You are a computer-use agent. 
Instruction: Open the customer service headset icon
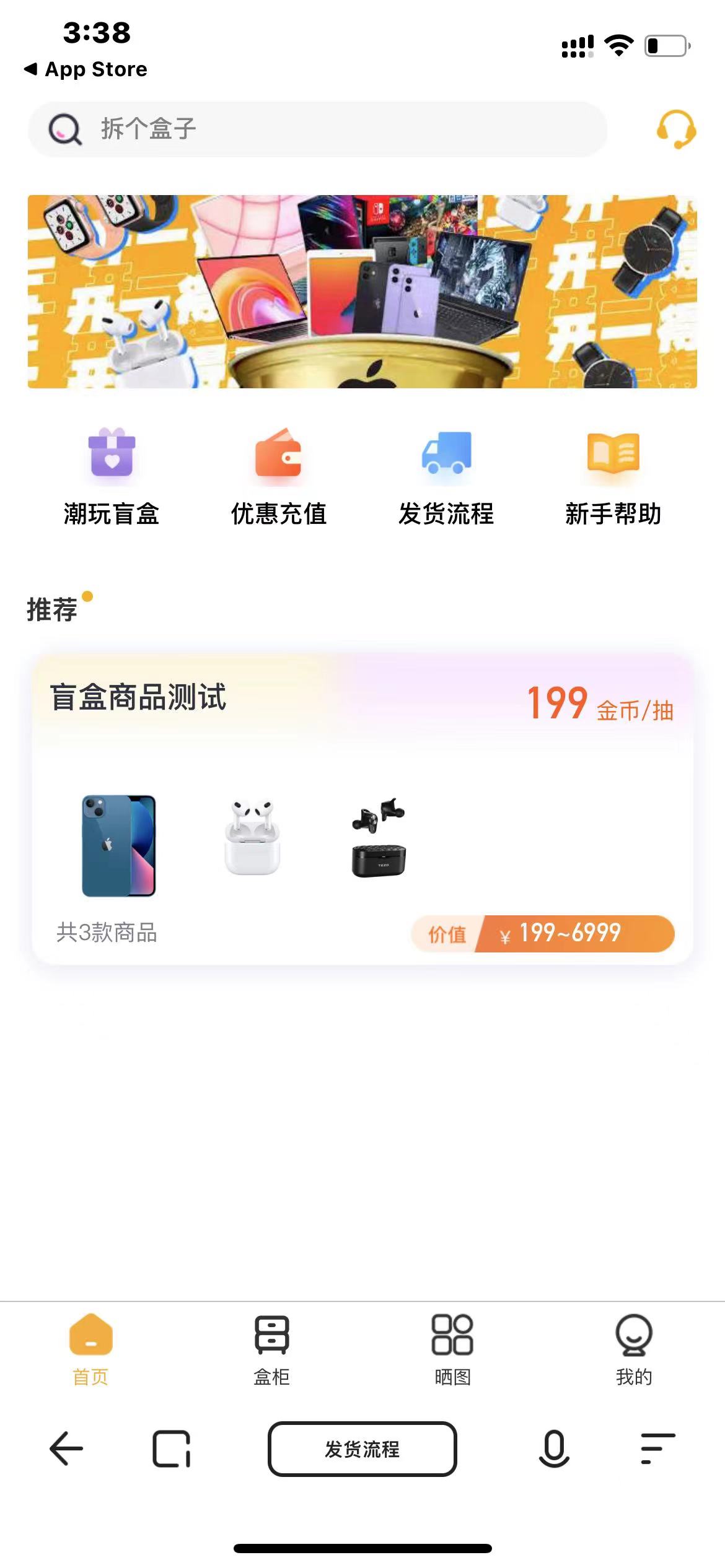tap(676, 129)
